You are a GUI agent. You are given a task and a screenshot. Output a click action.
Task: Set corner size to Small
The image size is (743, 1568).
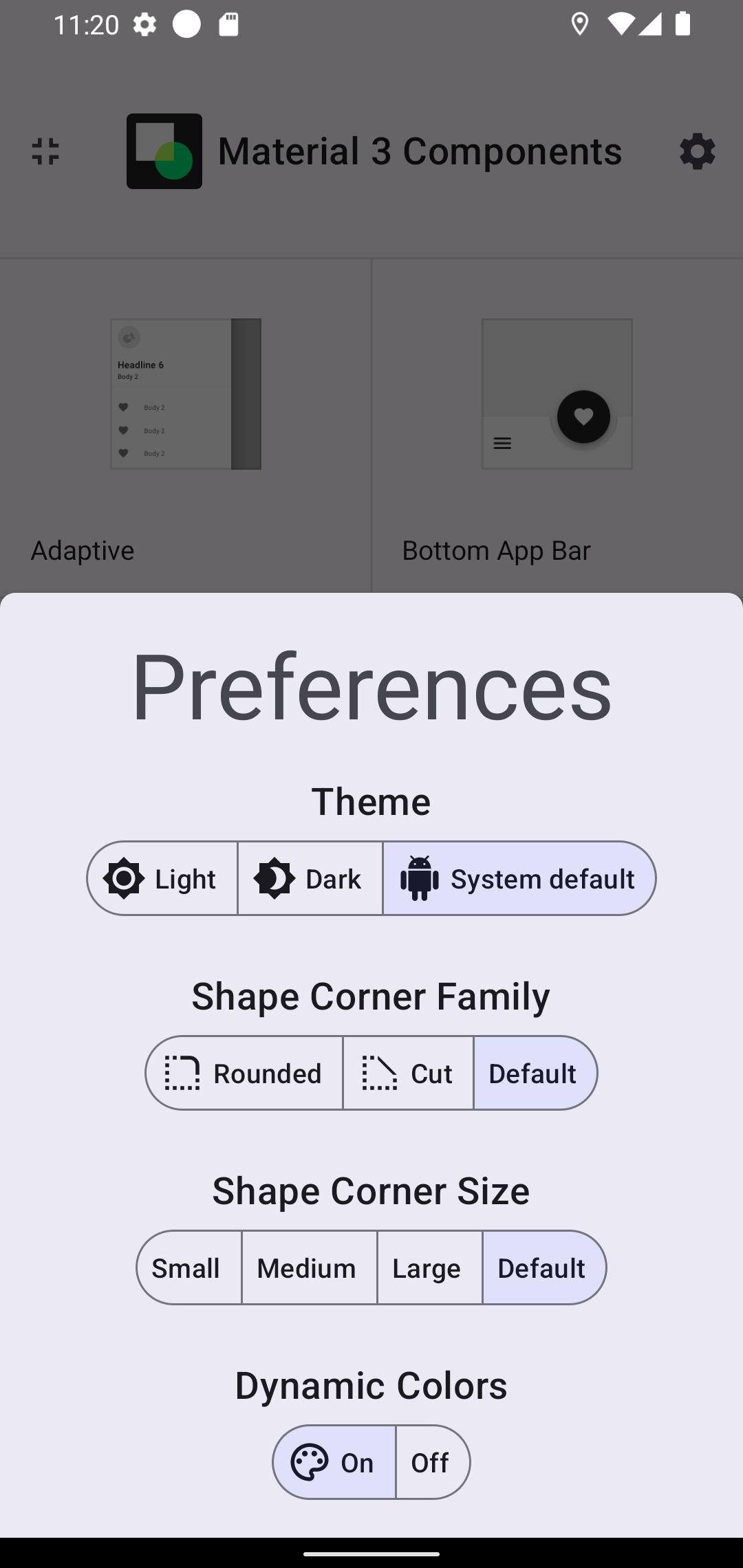(189, 1267)
